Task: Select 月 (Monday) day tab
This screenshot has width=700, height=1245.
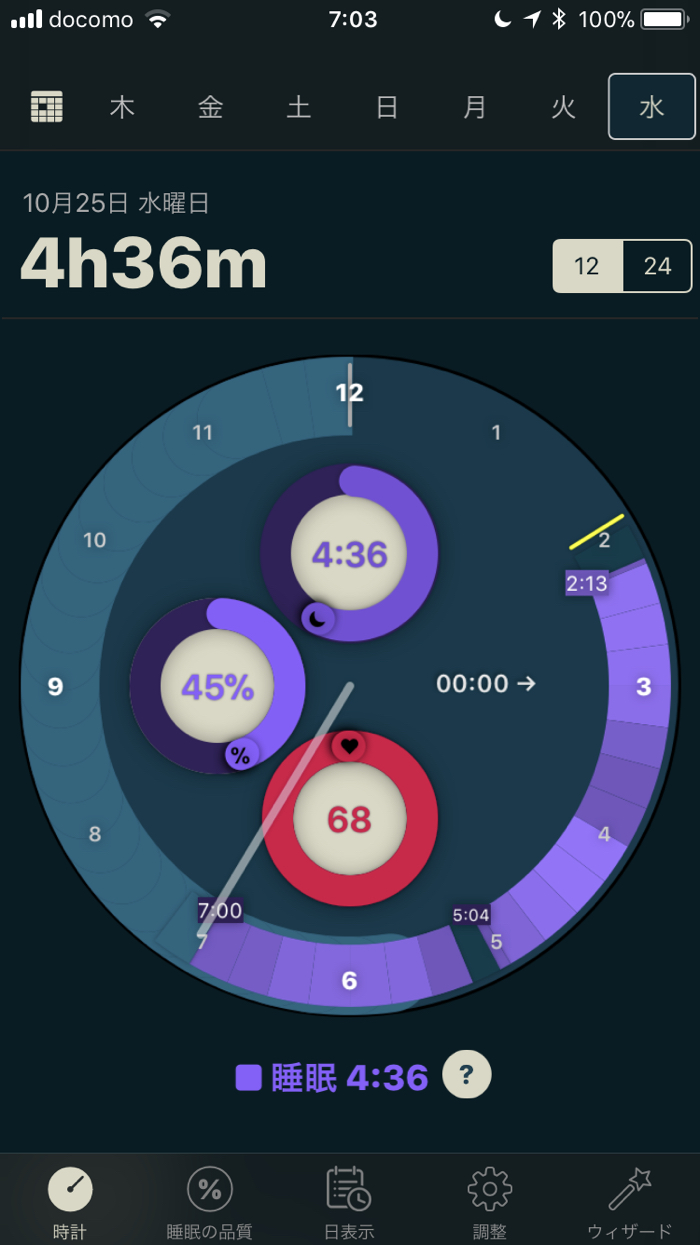Action: [x=475, y=107]
